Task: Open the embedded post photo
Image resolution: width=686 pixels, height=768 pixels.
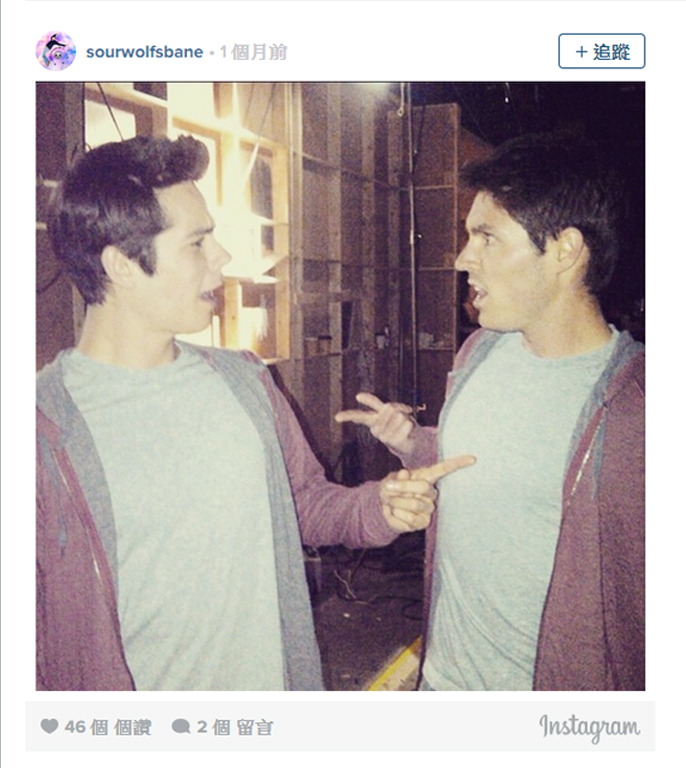Action: point(340,386)
